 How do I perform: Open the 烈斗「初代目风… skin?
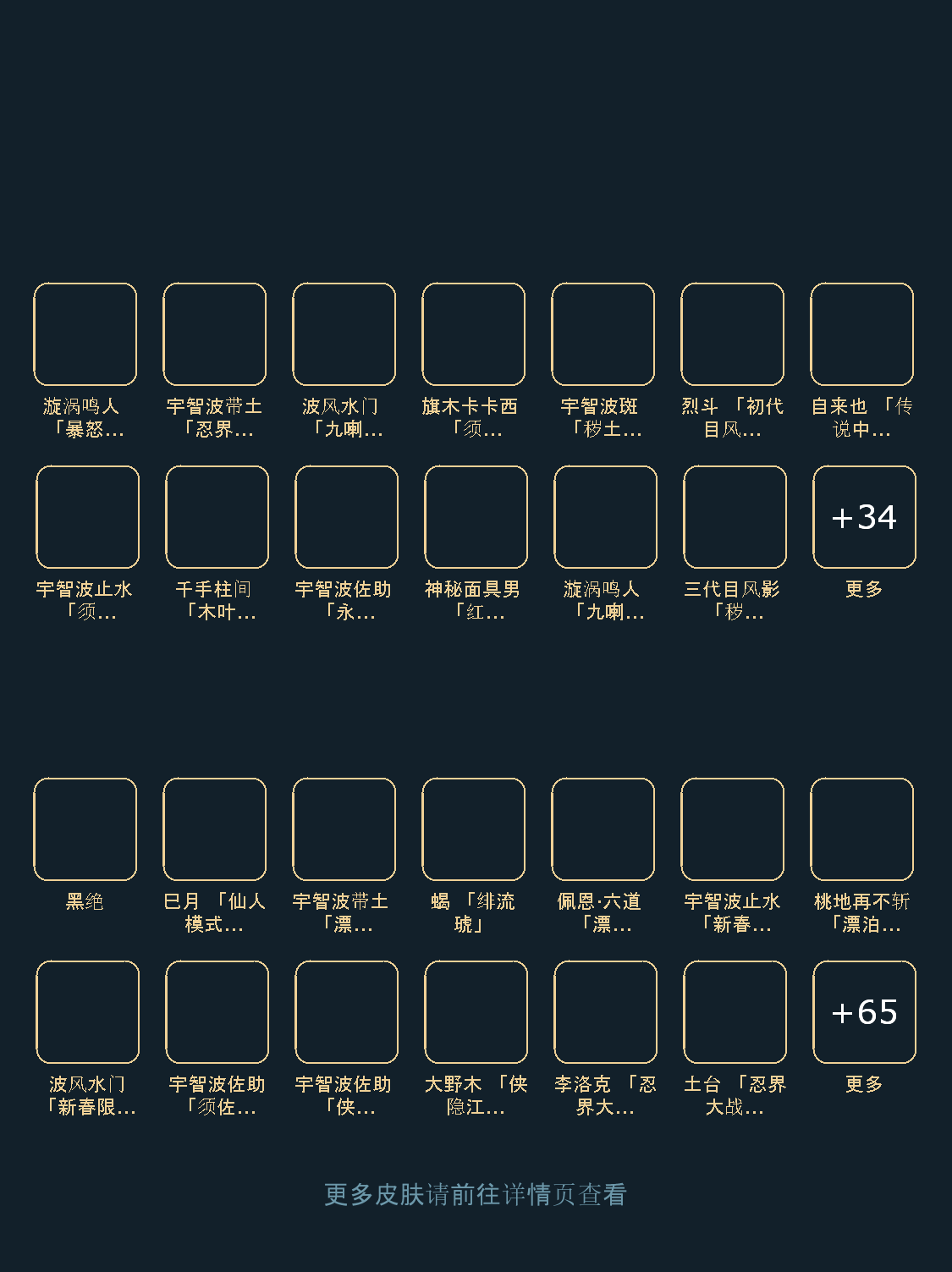(732, 334)
